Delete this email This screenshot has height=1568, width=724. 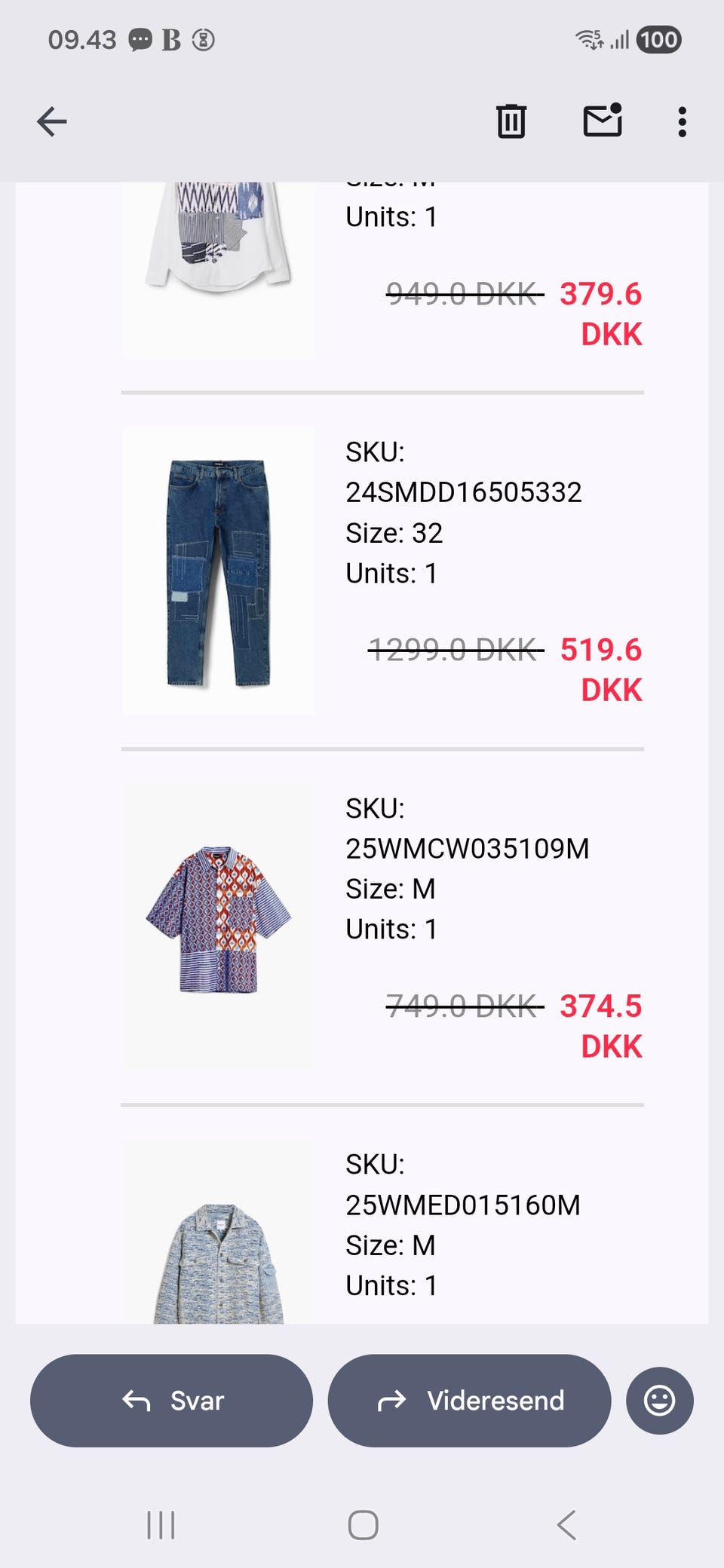point(511,121)
